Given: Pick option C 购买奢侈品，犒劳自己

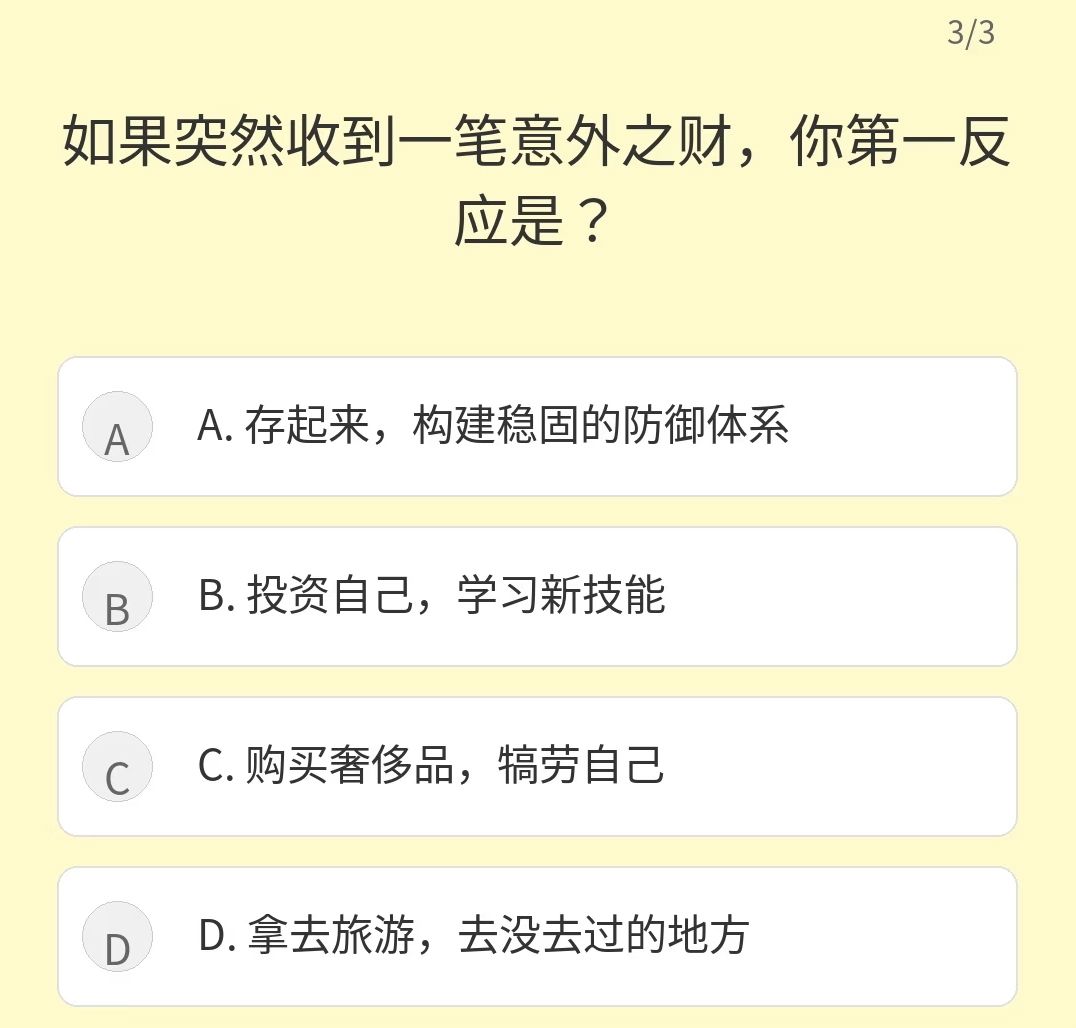Looking at the screenshot, I should [x=537, y=767].
